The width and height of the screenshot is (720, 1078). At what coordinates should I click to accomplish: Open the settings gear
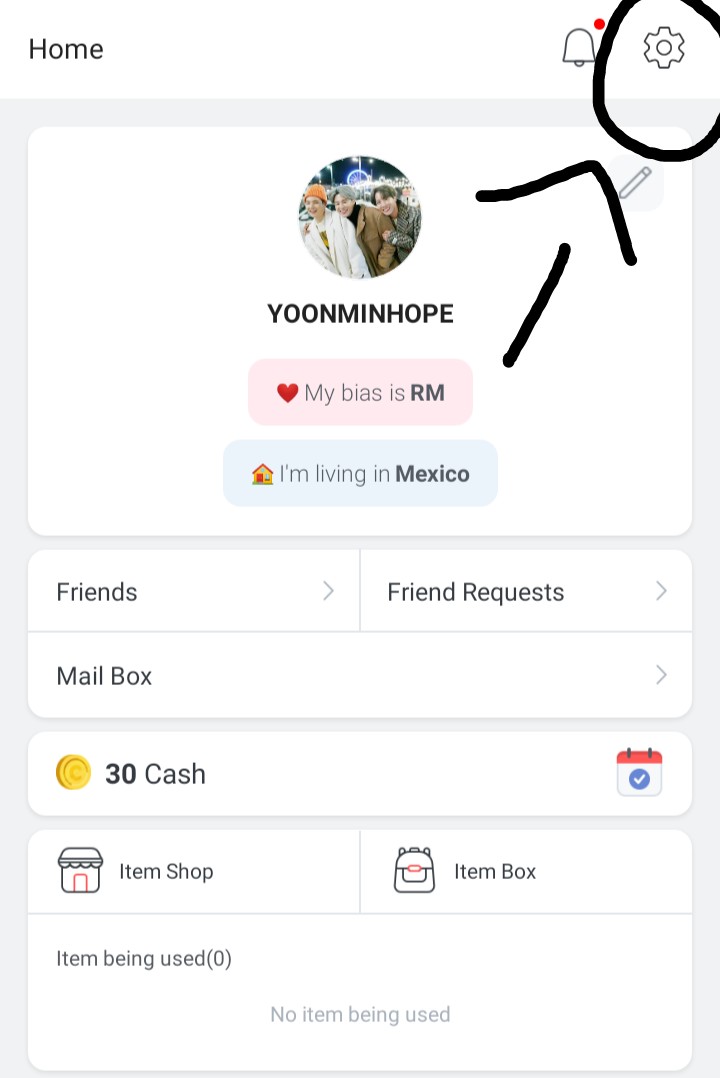(664, 48)
